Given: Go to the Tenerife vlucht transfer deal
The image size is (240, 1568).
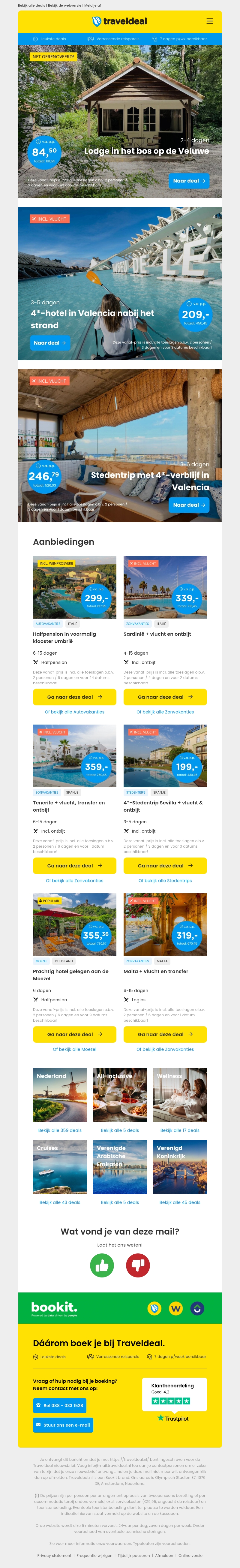Looking at the screenshot, I should coord(74,866).
